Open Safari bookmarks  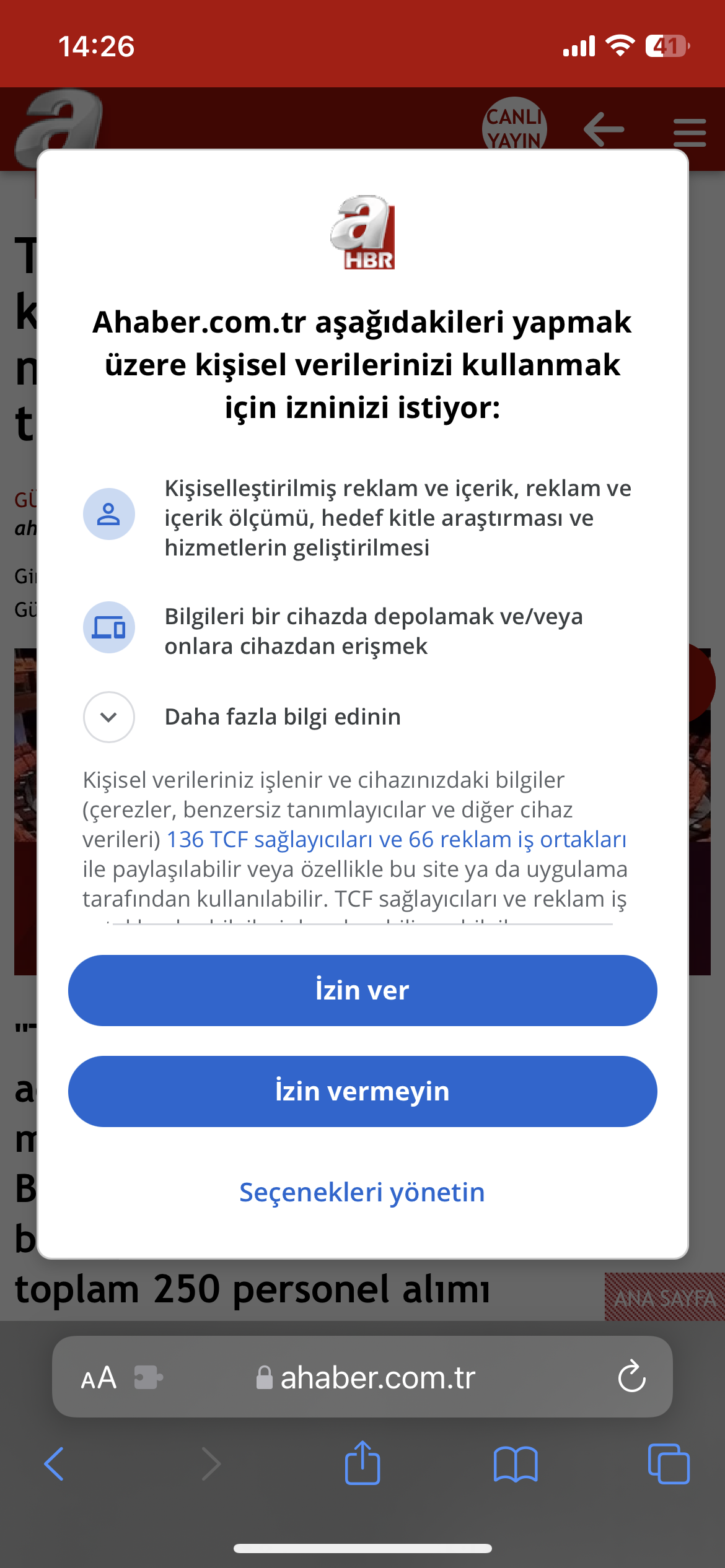516,1464
